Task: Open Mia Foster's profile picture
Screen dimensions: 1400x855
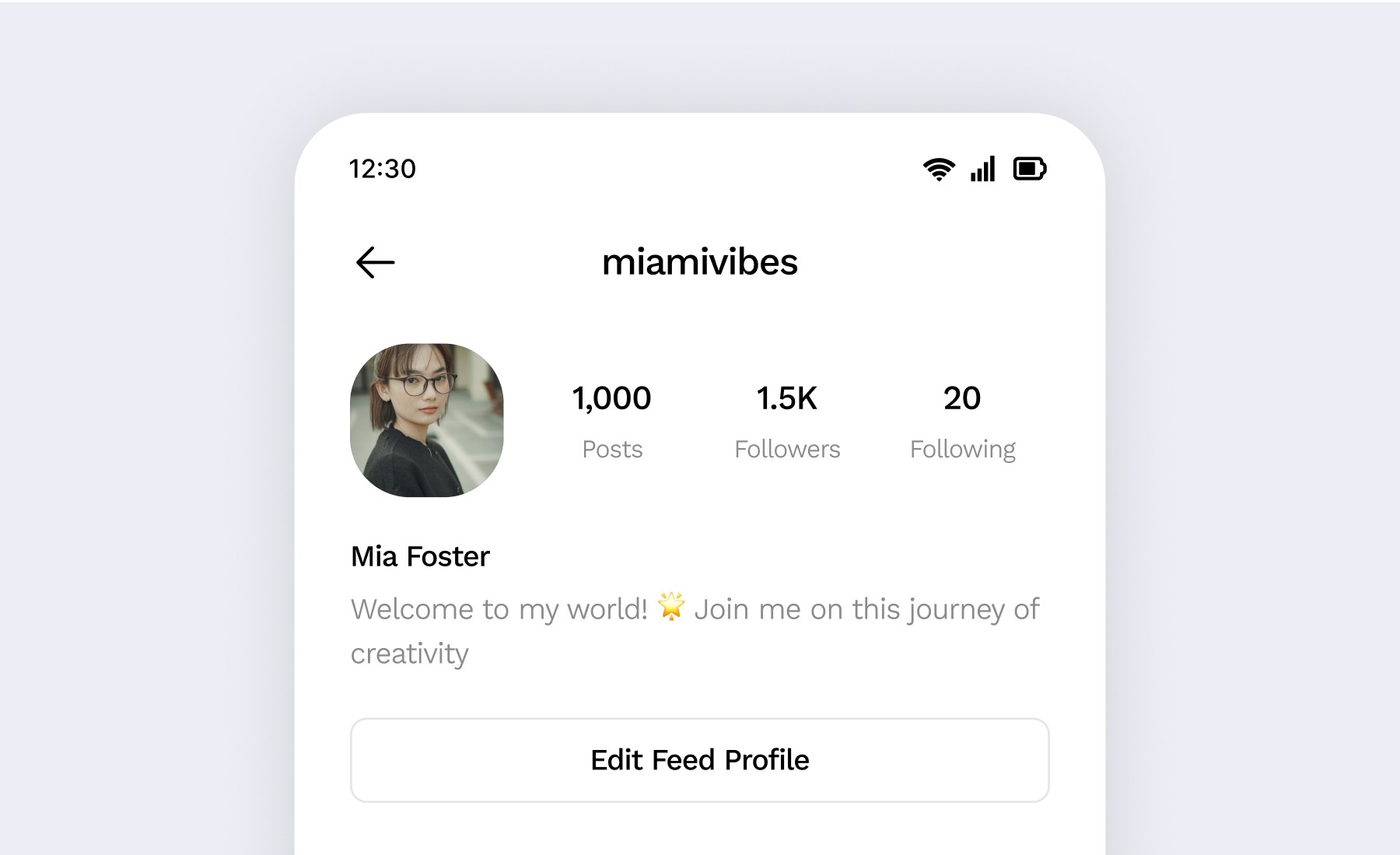Action: (x=427, y=420)
